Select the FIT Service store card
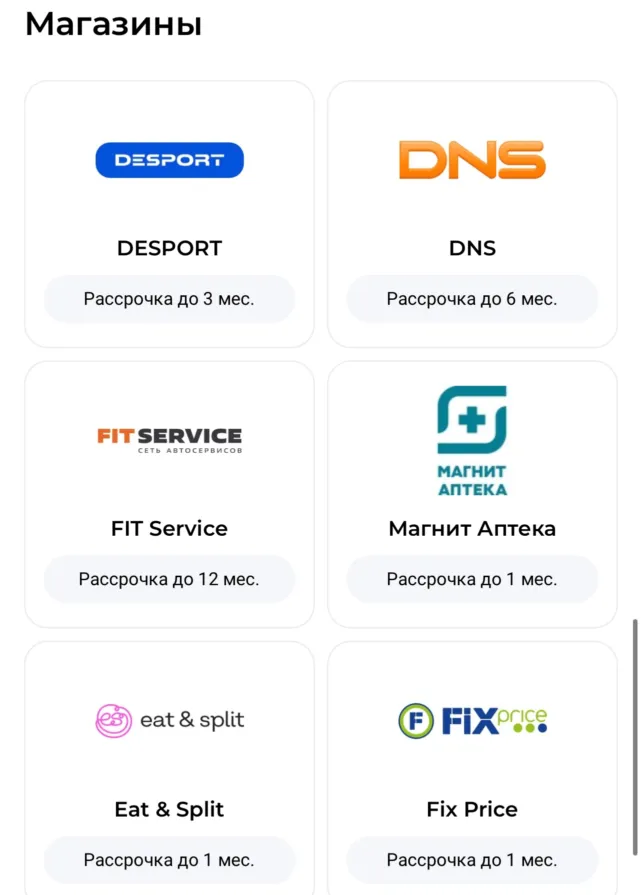The width and height of the screenshot is (642, 895). [169, 494]
